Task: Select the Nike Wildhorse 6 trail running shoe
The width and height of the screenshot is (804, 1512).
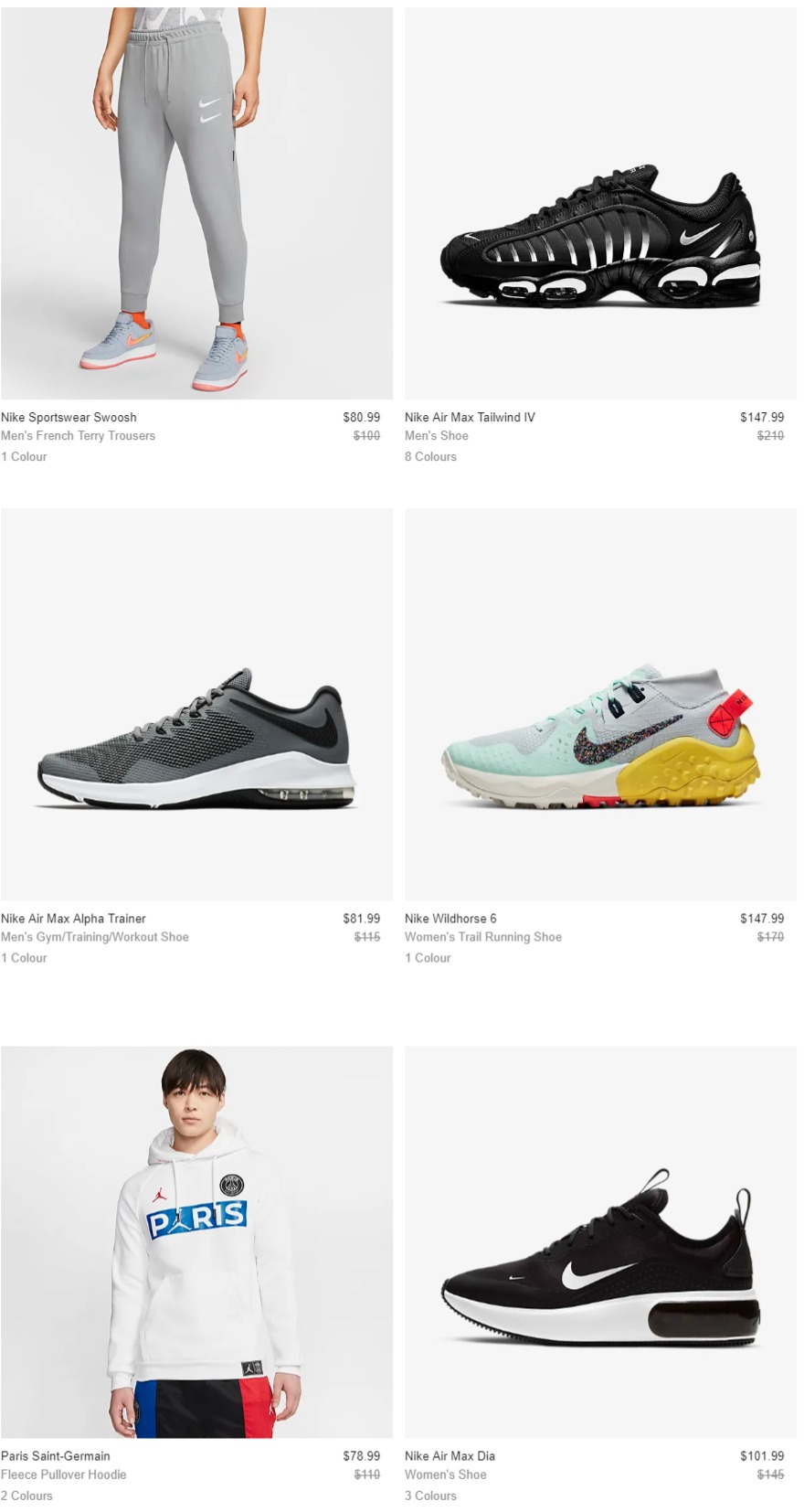Action: (600, 705)
